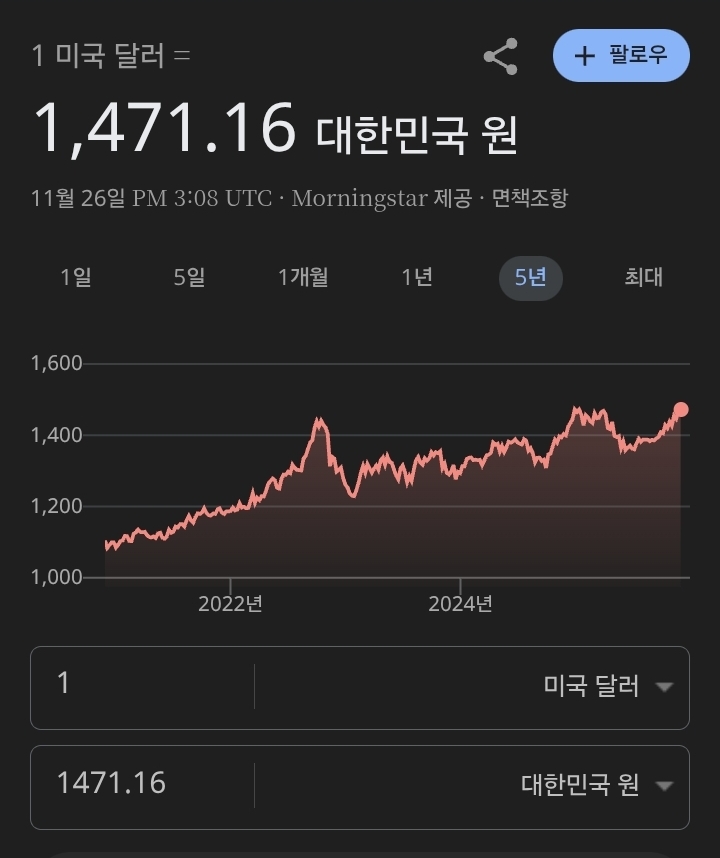Edit the 미국 달러 amount field

pyautogui.click(x=140, y=686)
